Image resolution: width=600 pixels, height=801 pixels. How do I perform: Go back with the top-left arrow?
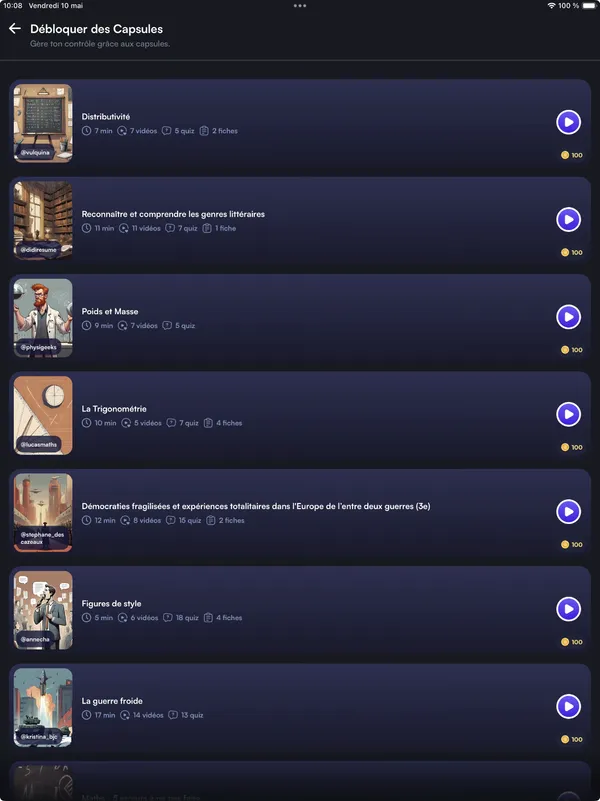pyautogui.click(x=14, y=29)
